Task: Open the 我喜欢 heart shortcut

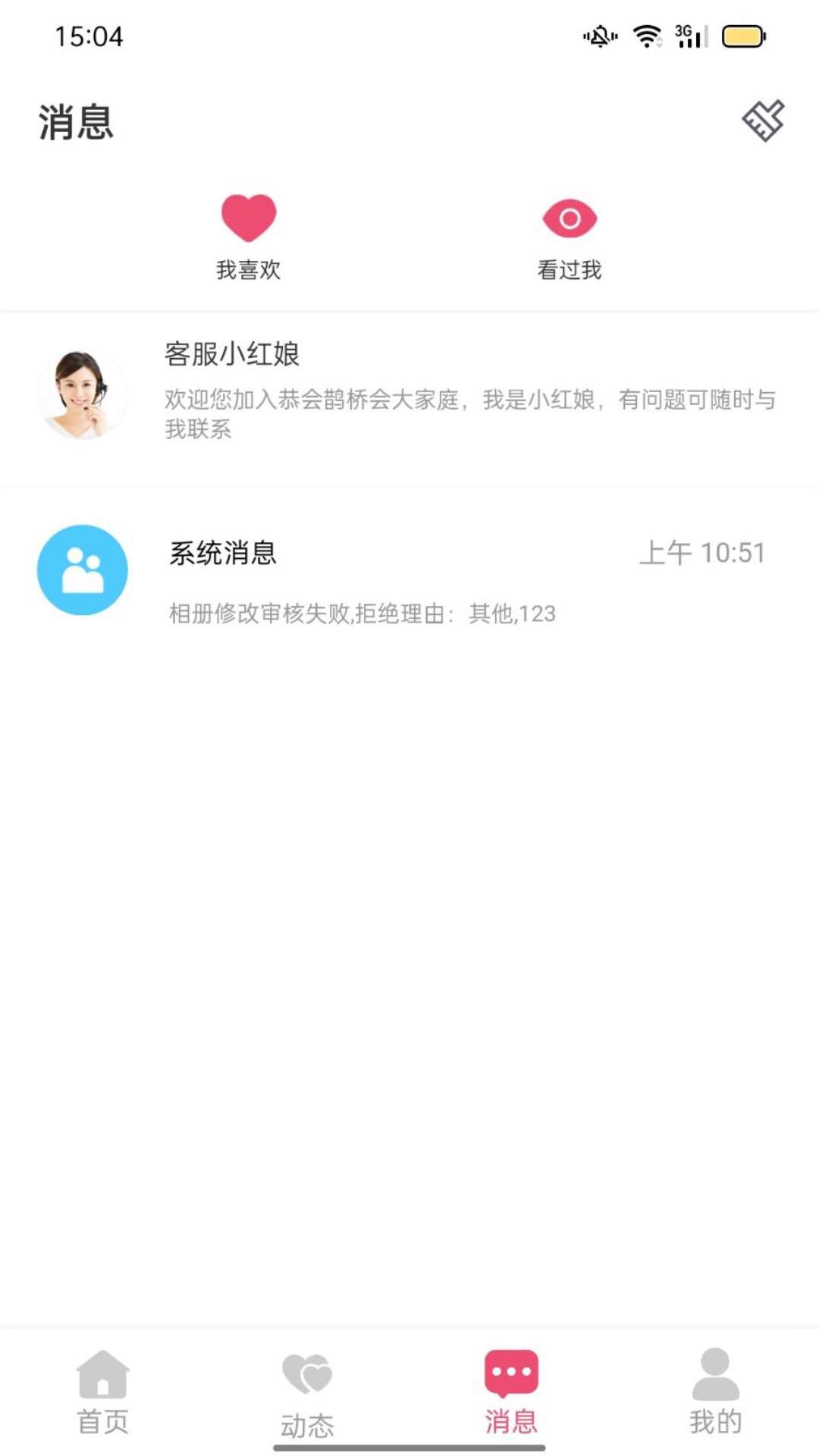Action: (249, 237)
